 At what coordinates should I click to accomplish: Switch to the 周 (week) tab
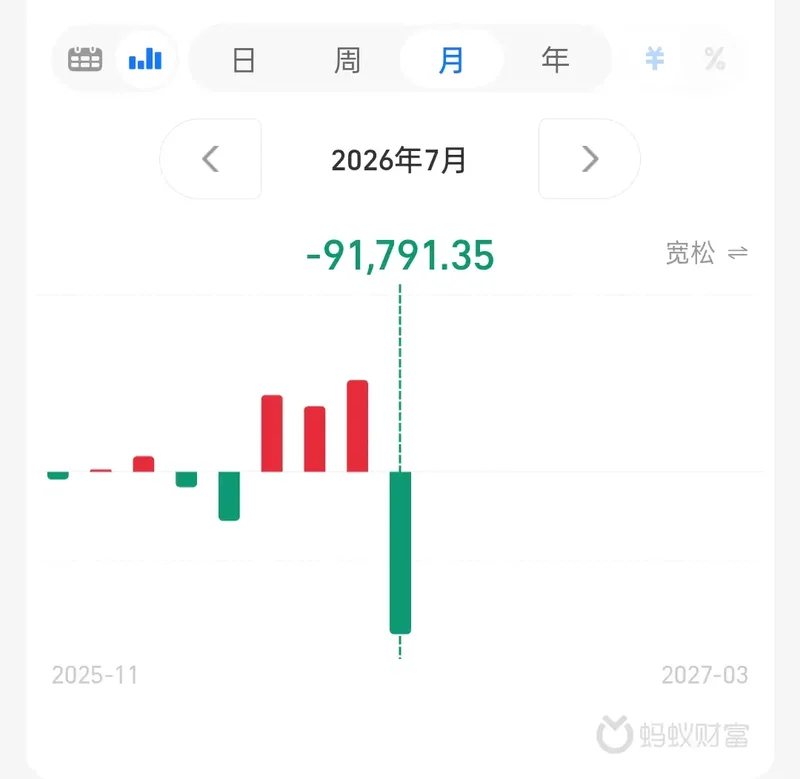tap(347, 60)
